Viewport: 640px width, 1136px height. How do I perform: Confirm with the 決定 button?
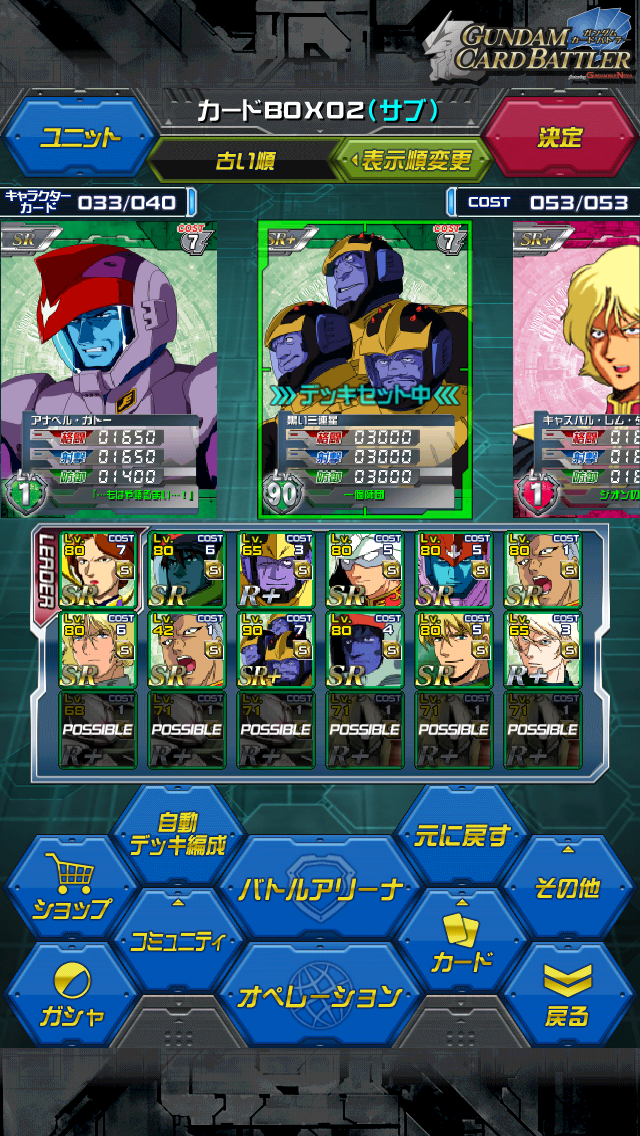pos(560,138)
